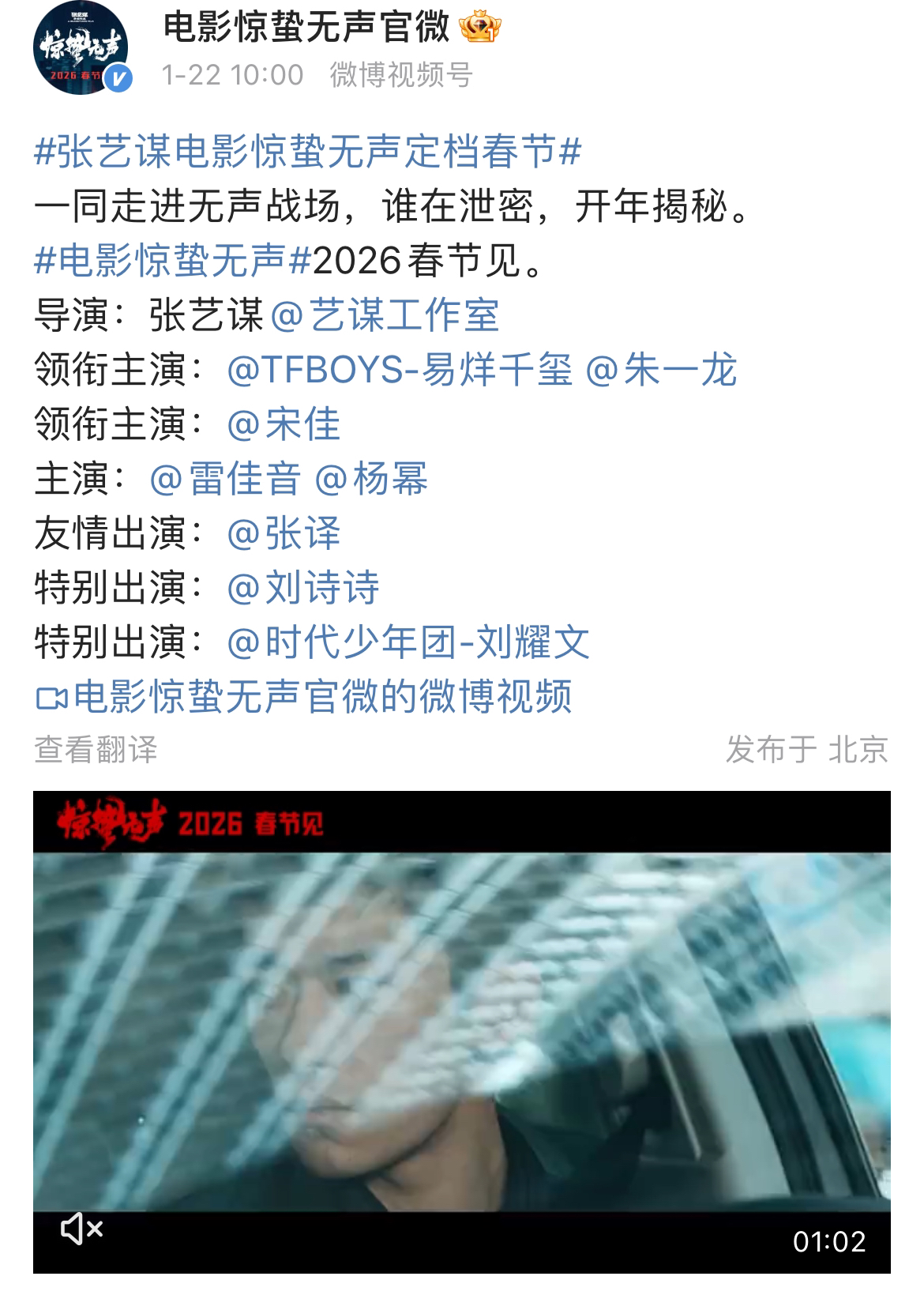Open @TFBOYS-易烊千玺 profile link
924x1295 pixels.
399,369
